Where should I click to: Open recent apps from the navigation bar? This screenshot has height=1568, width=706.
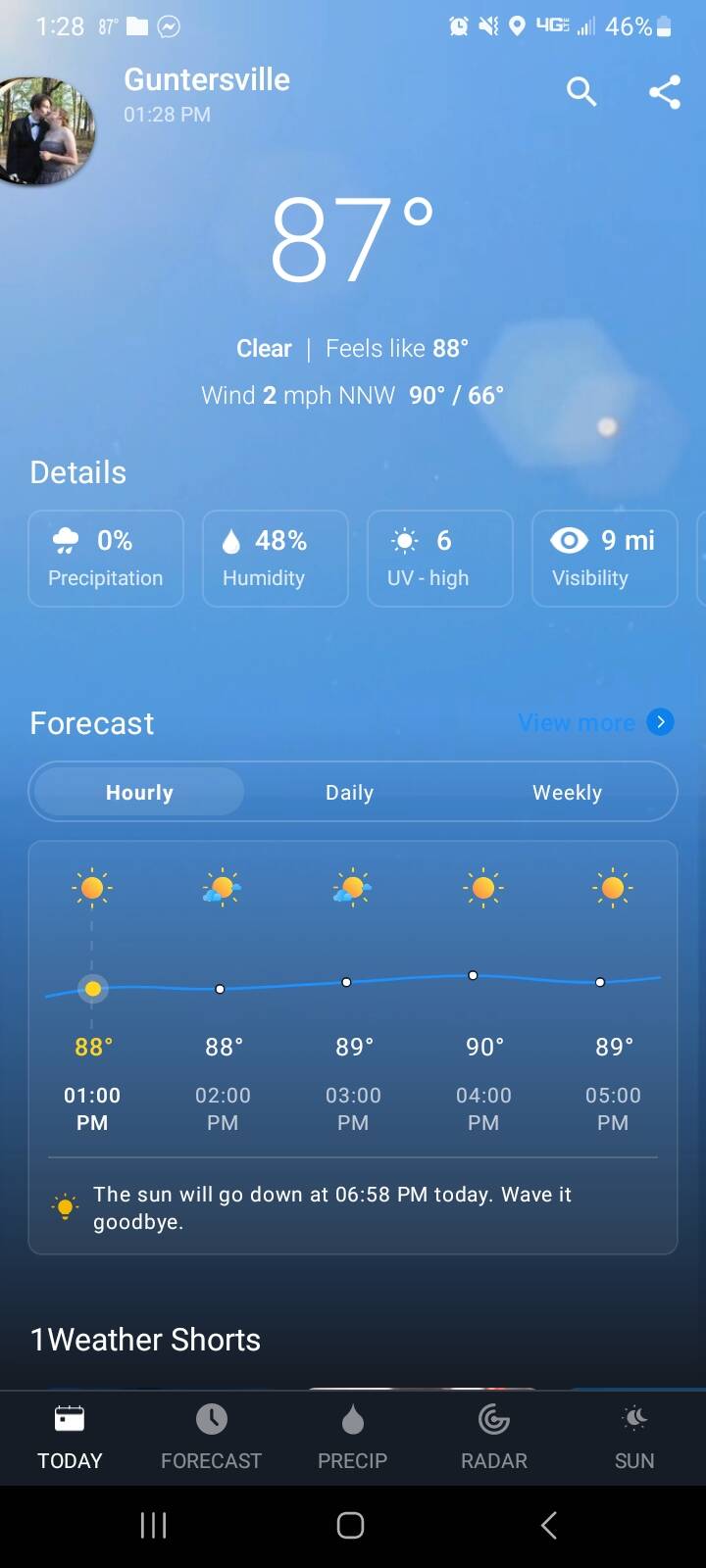(154, 1525)
